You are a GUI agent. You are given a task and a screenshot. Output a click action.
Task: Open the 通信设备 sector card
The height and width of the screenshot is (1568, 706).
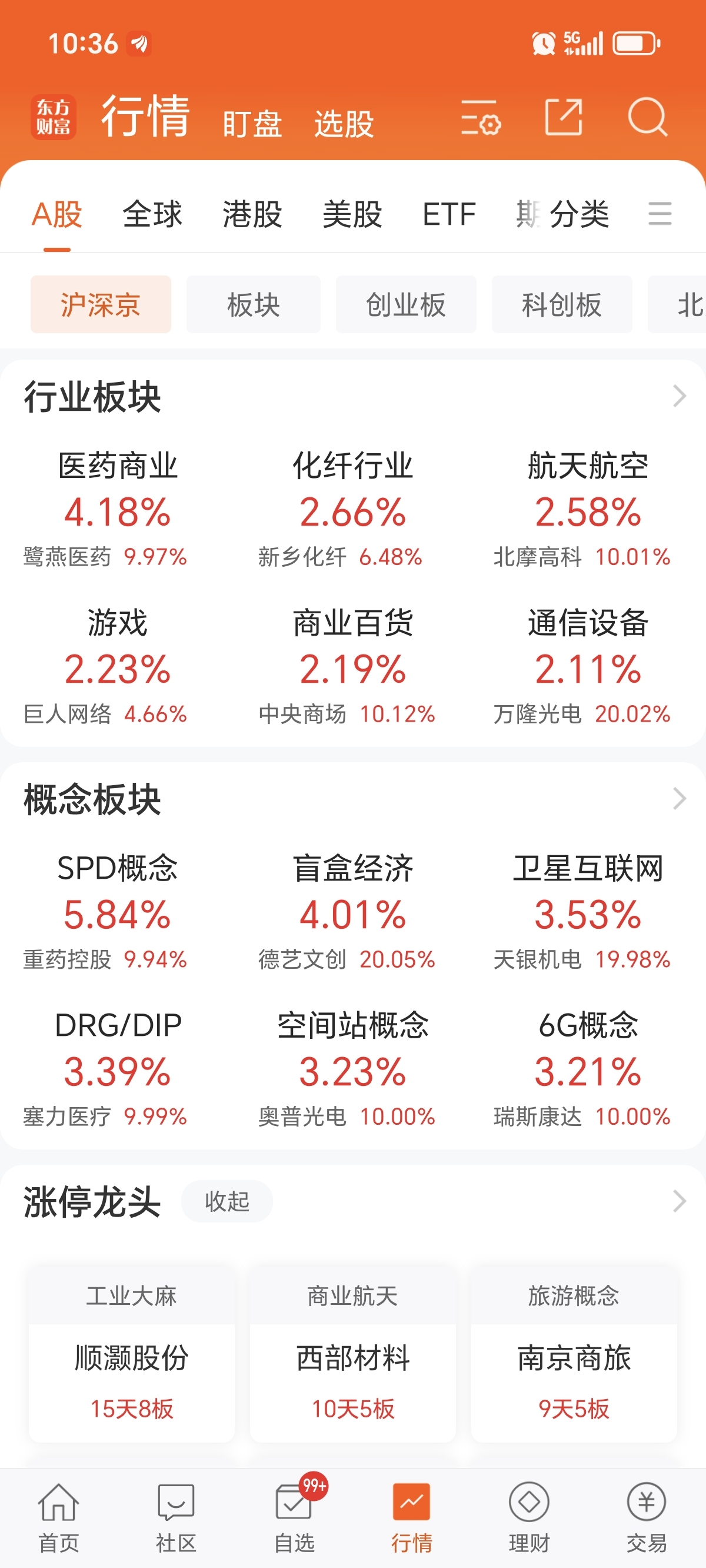click(x=588, y=665)
